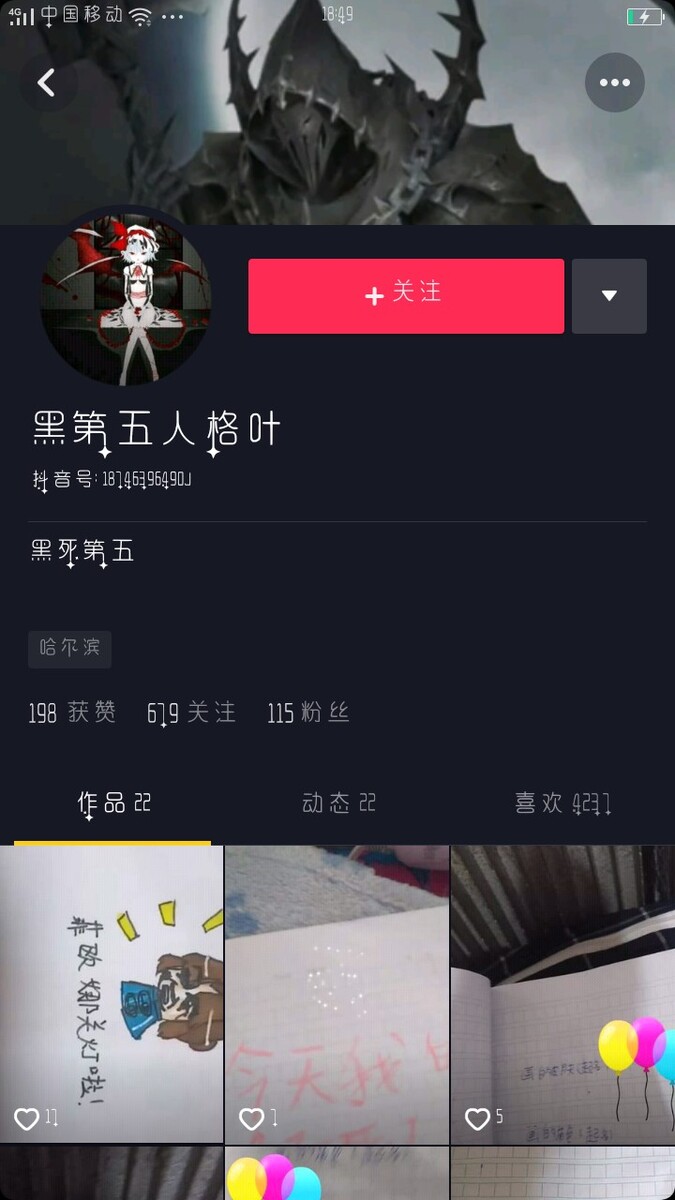Open the three-dot overflow menu

click(614, 82)
